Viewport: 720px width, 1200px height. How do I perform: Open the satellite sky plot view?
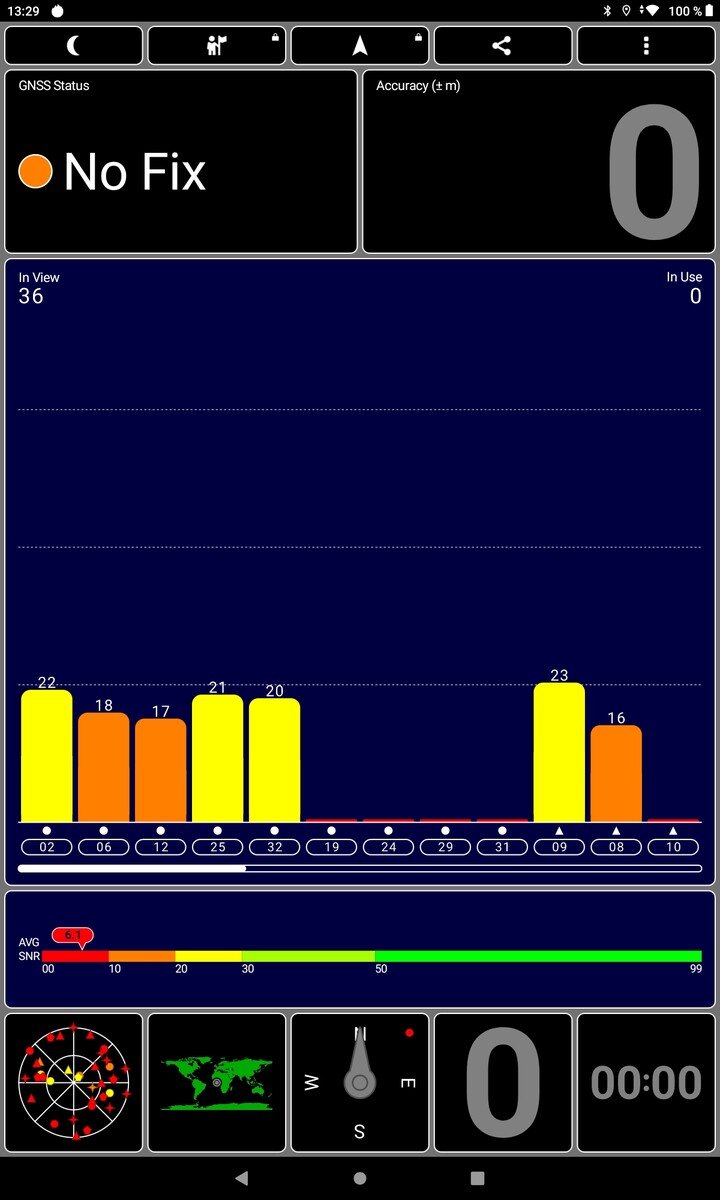[x=74, y=1083]
